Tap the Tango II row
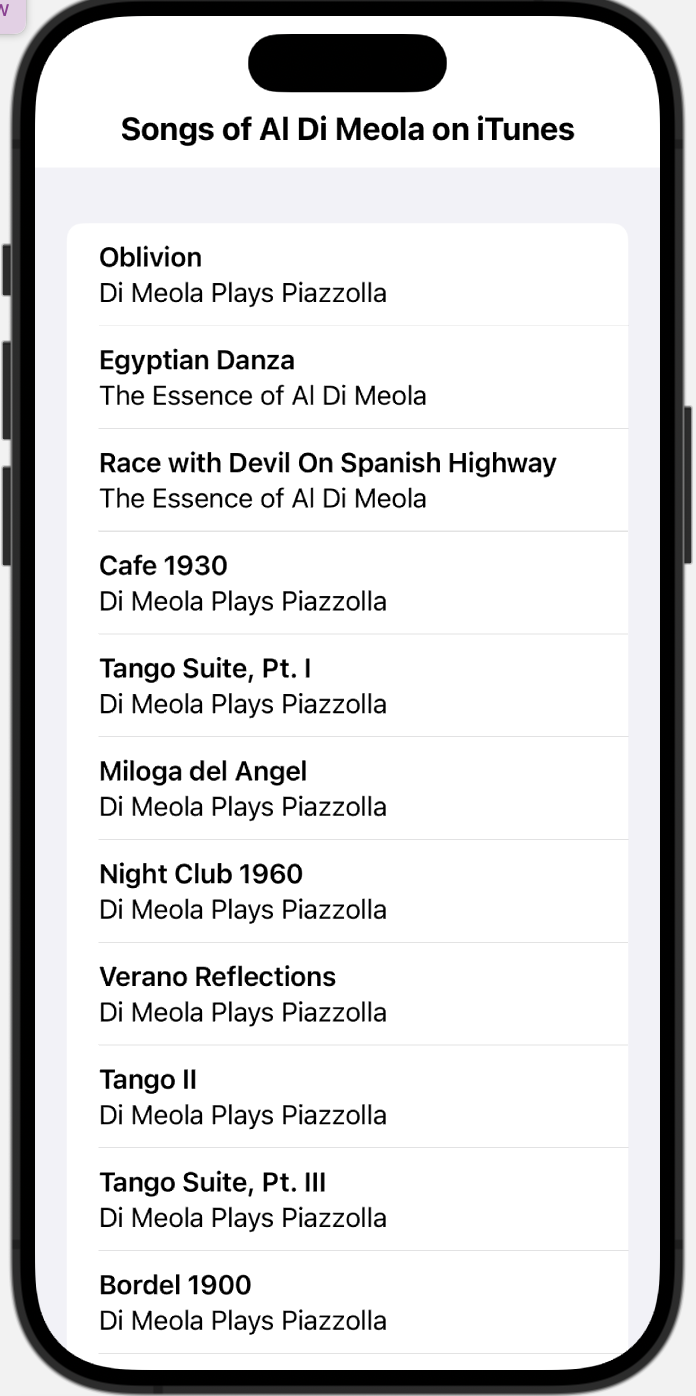Screen dimensions: 696x1396 coord(347,1097)
